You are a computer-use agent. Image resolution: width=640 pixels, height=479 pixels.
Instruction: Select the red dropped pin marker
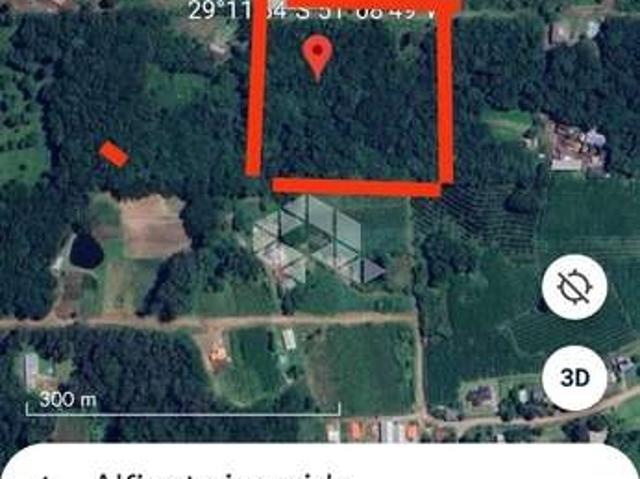(318, 55)
